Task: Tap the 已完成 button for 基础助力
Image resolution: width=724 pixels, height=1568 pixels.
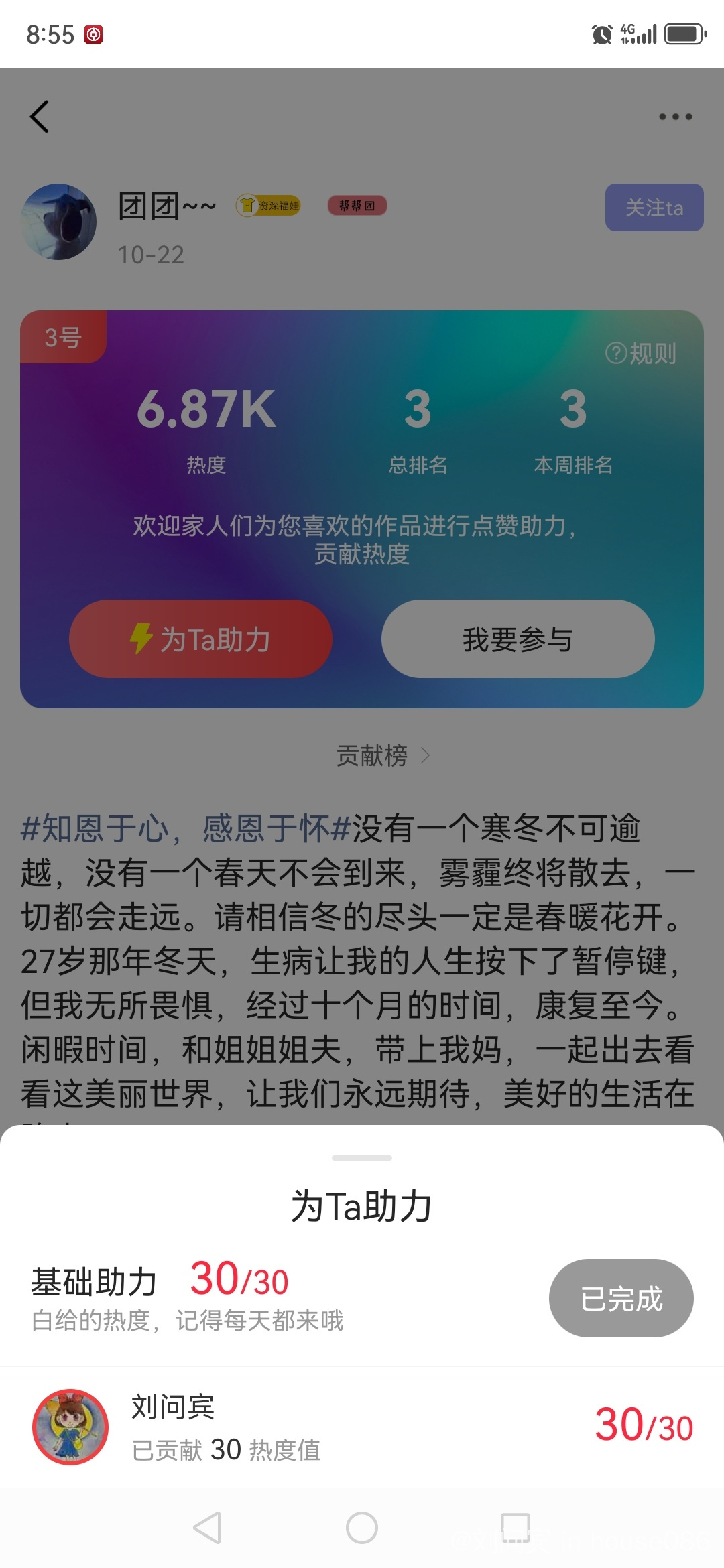Action: tap(621, 1298)
